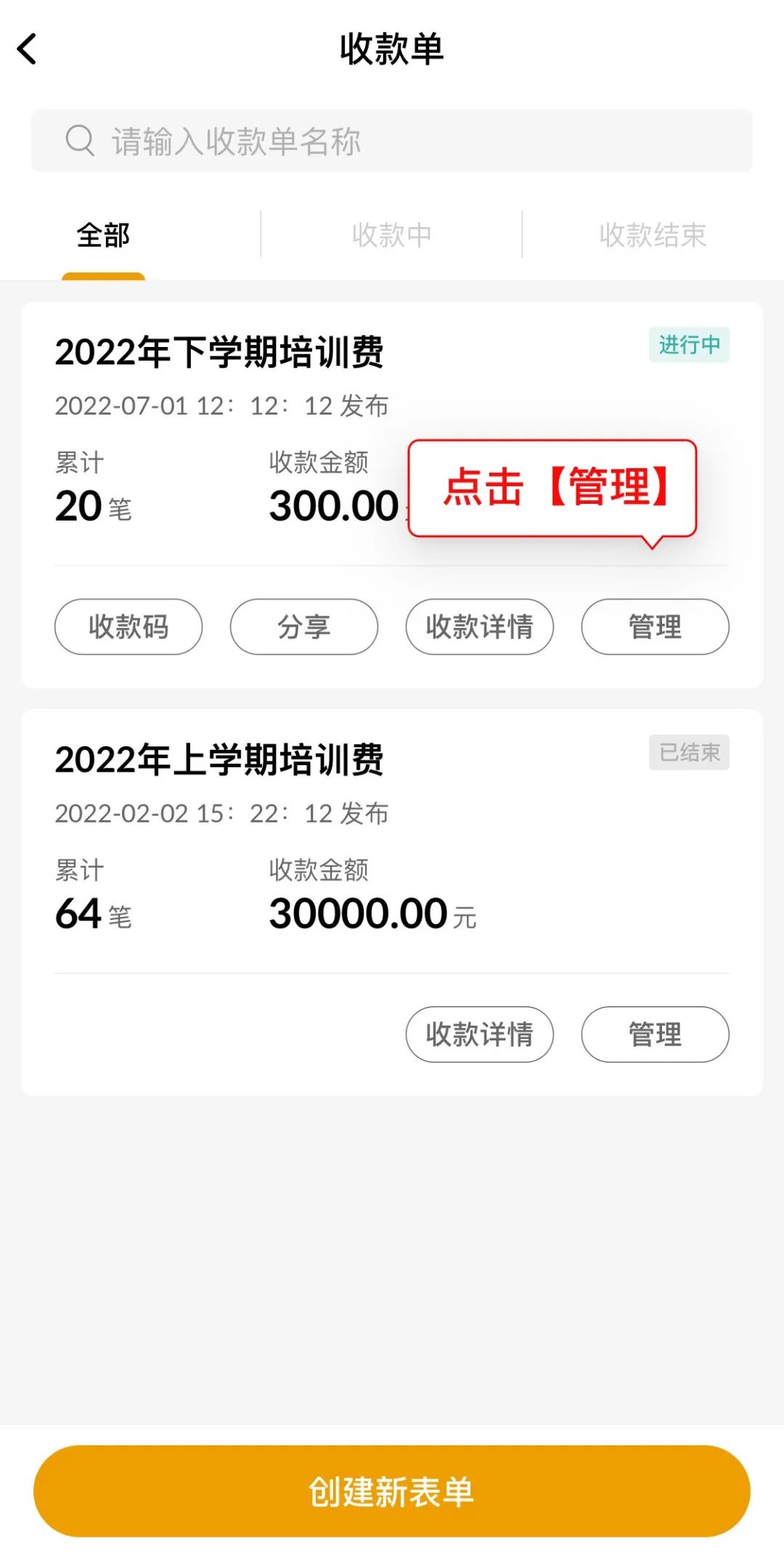The width and height of the screenshot is (784, 1563).
Task: Switch to the 全部 tab
Action: [103, 235]
